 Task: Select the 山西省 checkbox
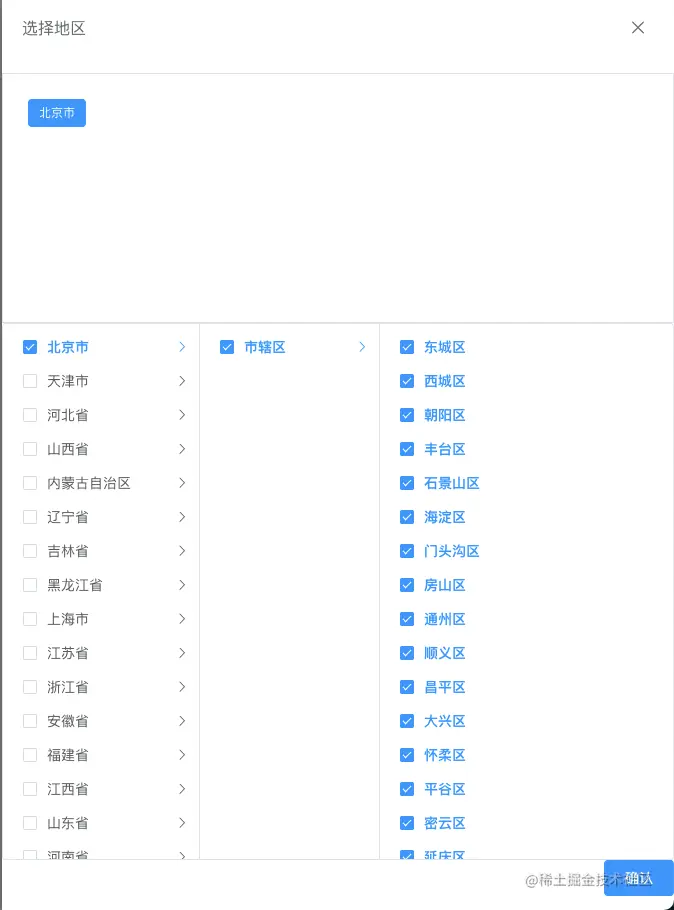[30, 449]
